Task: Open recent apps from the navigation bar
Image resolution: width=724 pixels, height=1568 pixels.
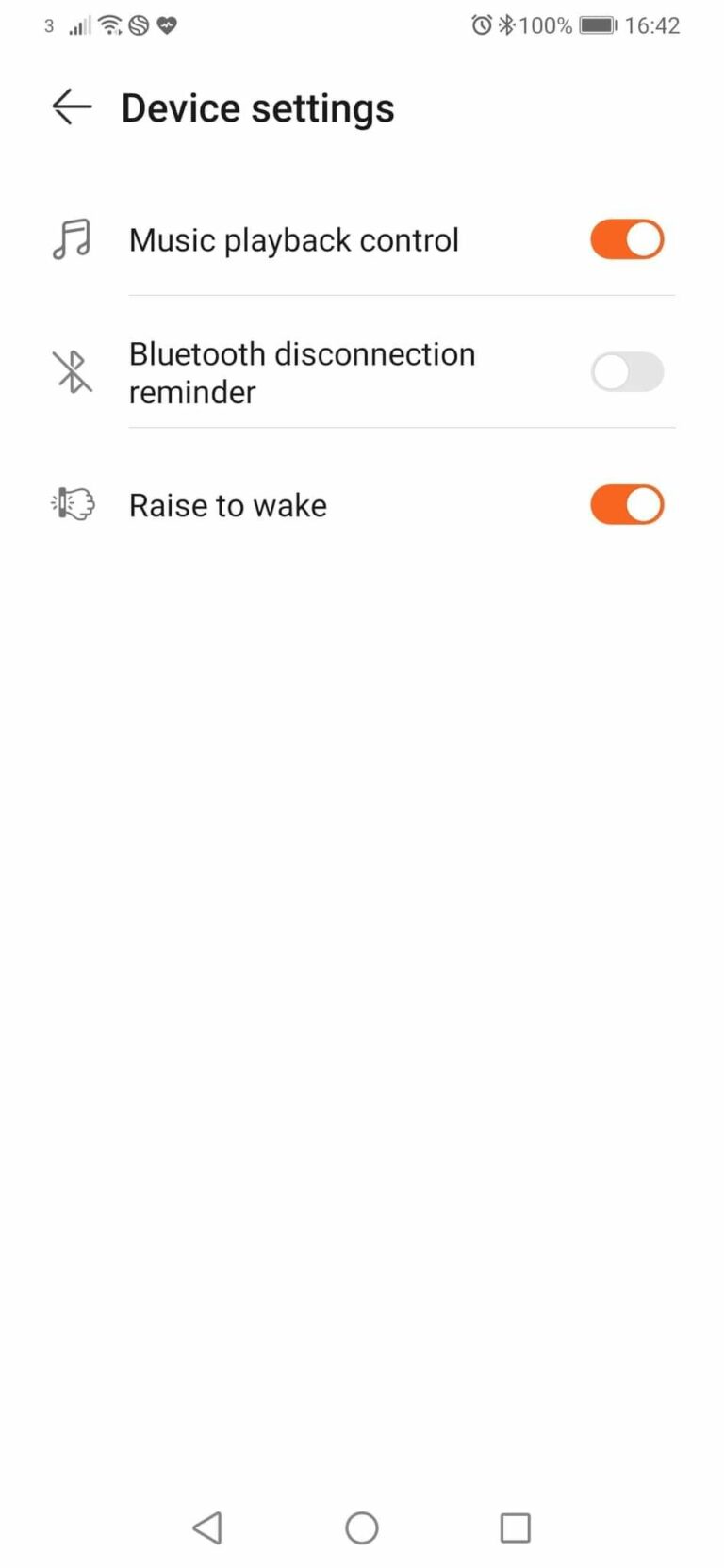Action: click(x=515, y=1527)
